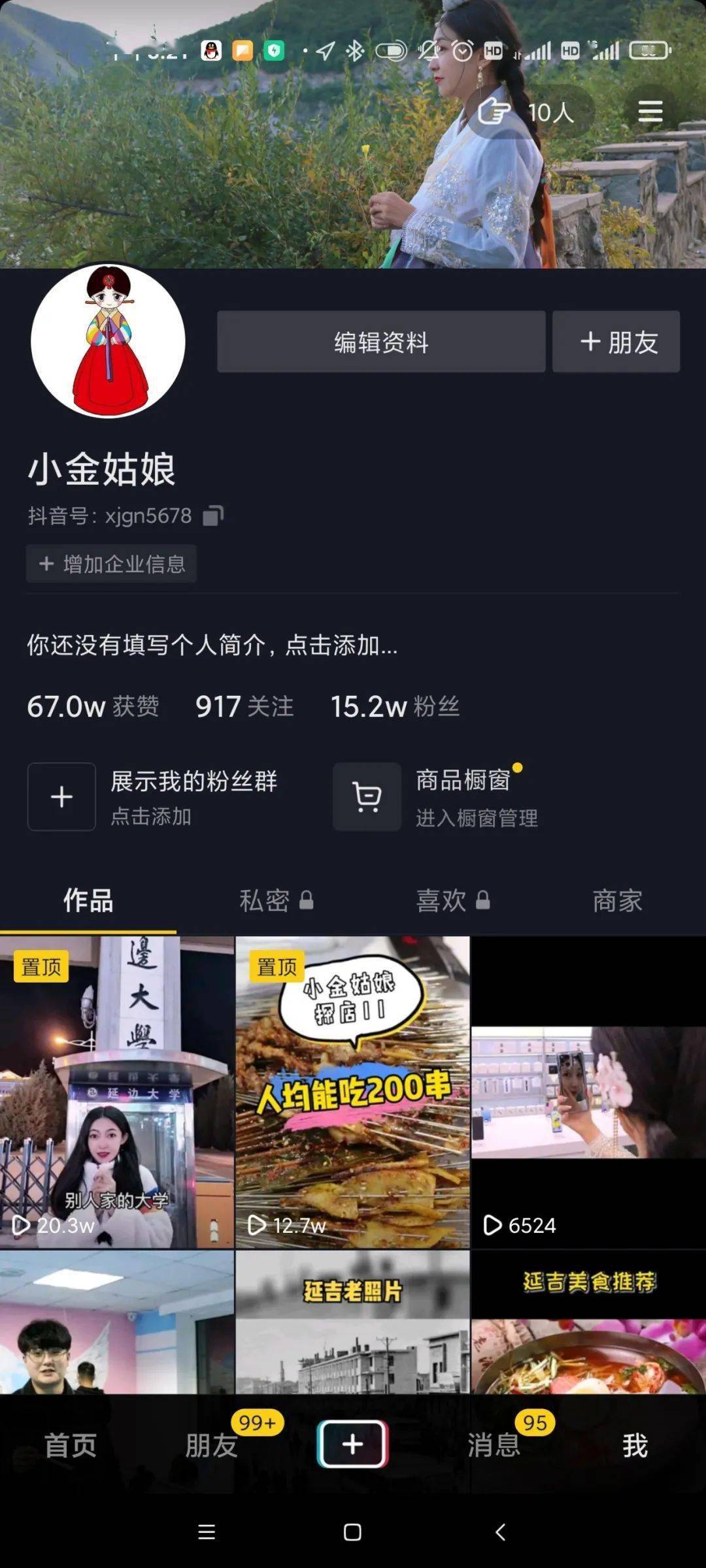Open the video with 6524 plays

(x=588, y=1091)
